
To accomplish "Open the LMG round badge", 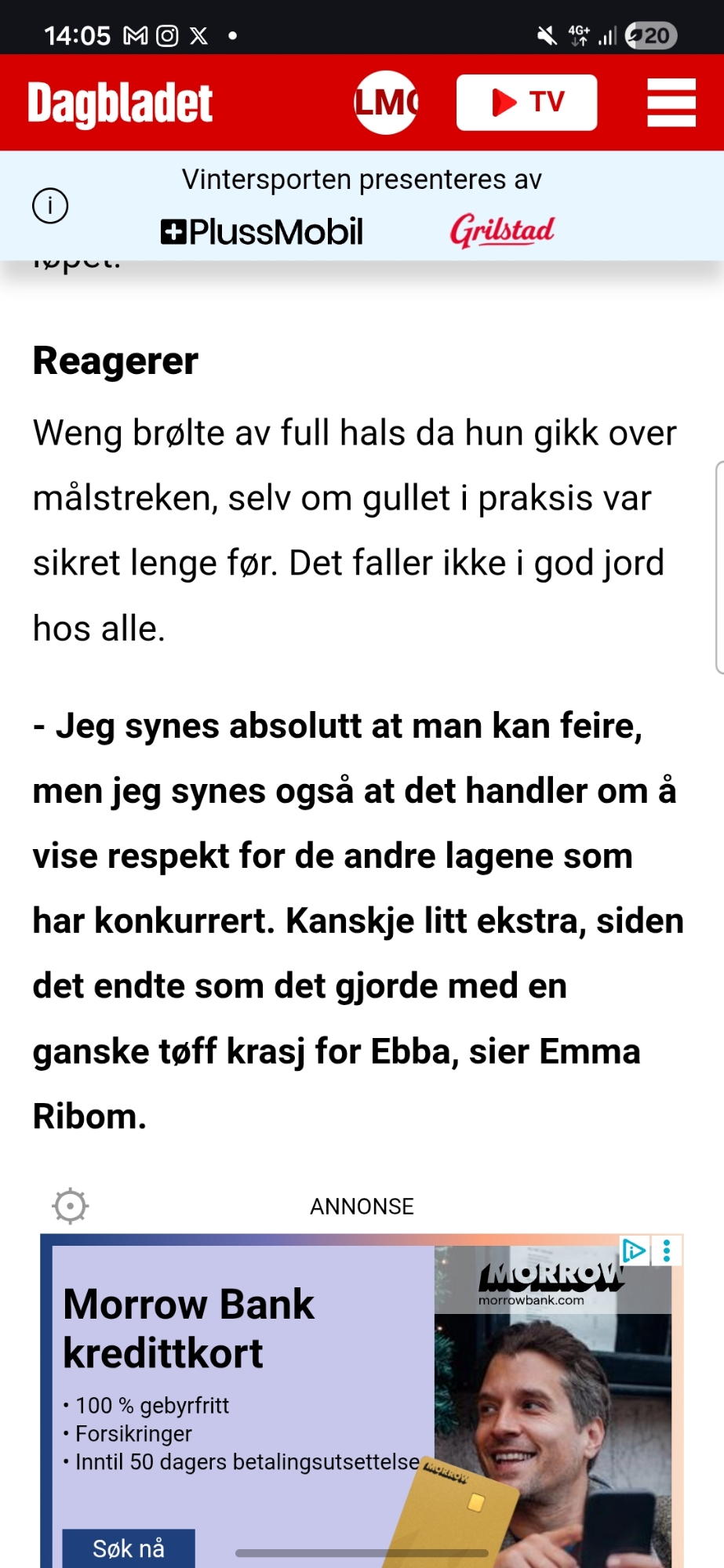I will point(385,103).
